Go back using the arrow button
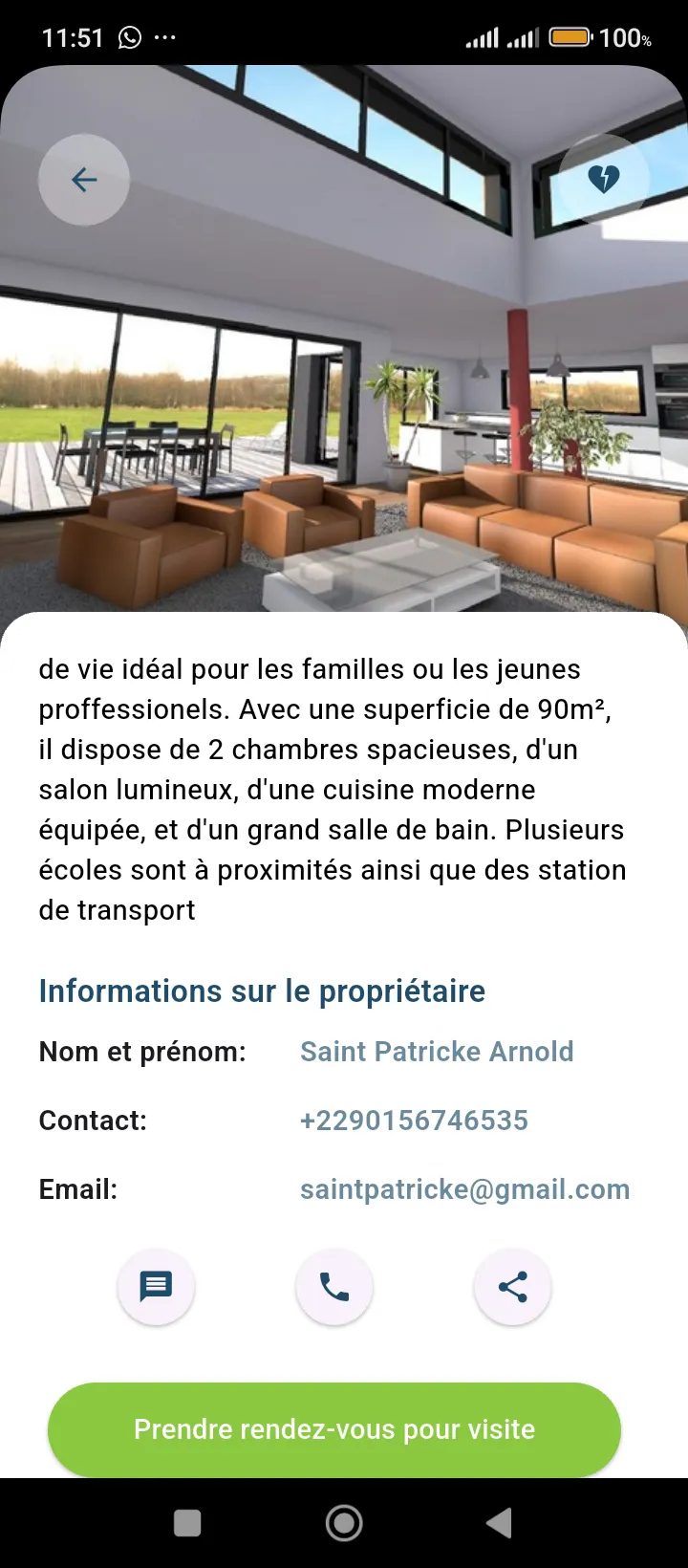The height and width of the screenshot is (1568, 688). coord(84,180)
